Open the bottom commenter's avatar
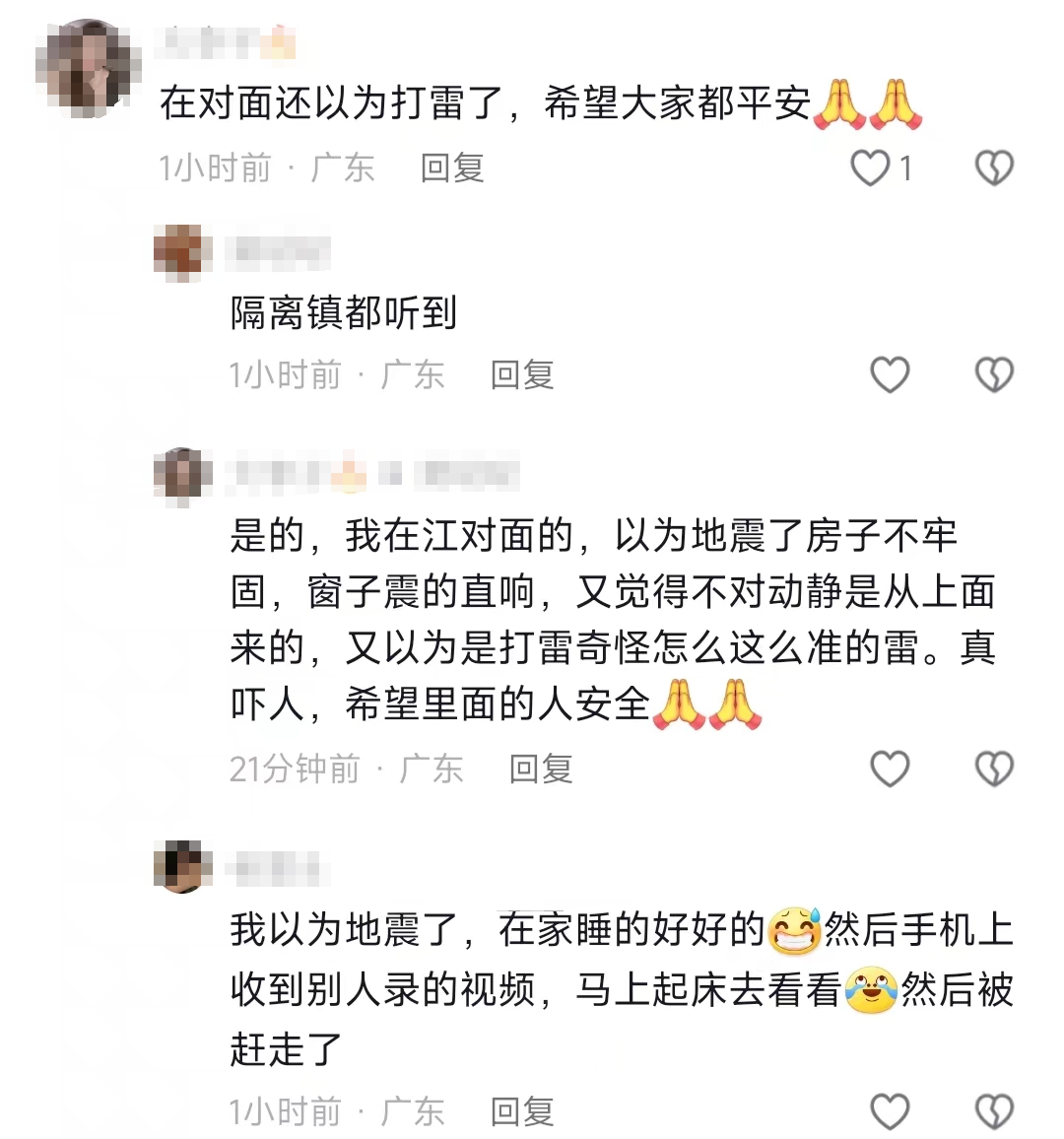 [180, 865]
